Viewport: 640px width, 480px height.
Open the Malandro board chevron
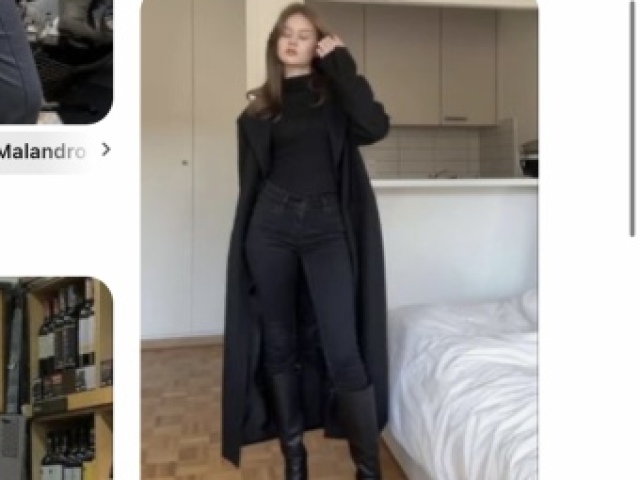pos(106,151)
